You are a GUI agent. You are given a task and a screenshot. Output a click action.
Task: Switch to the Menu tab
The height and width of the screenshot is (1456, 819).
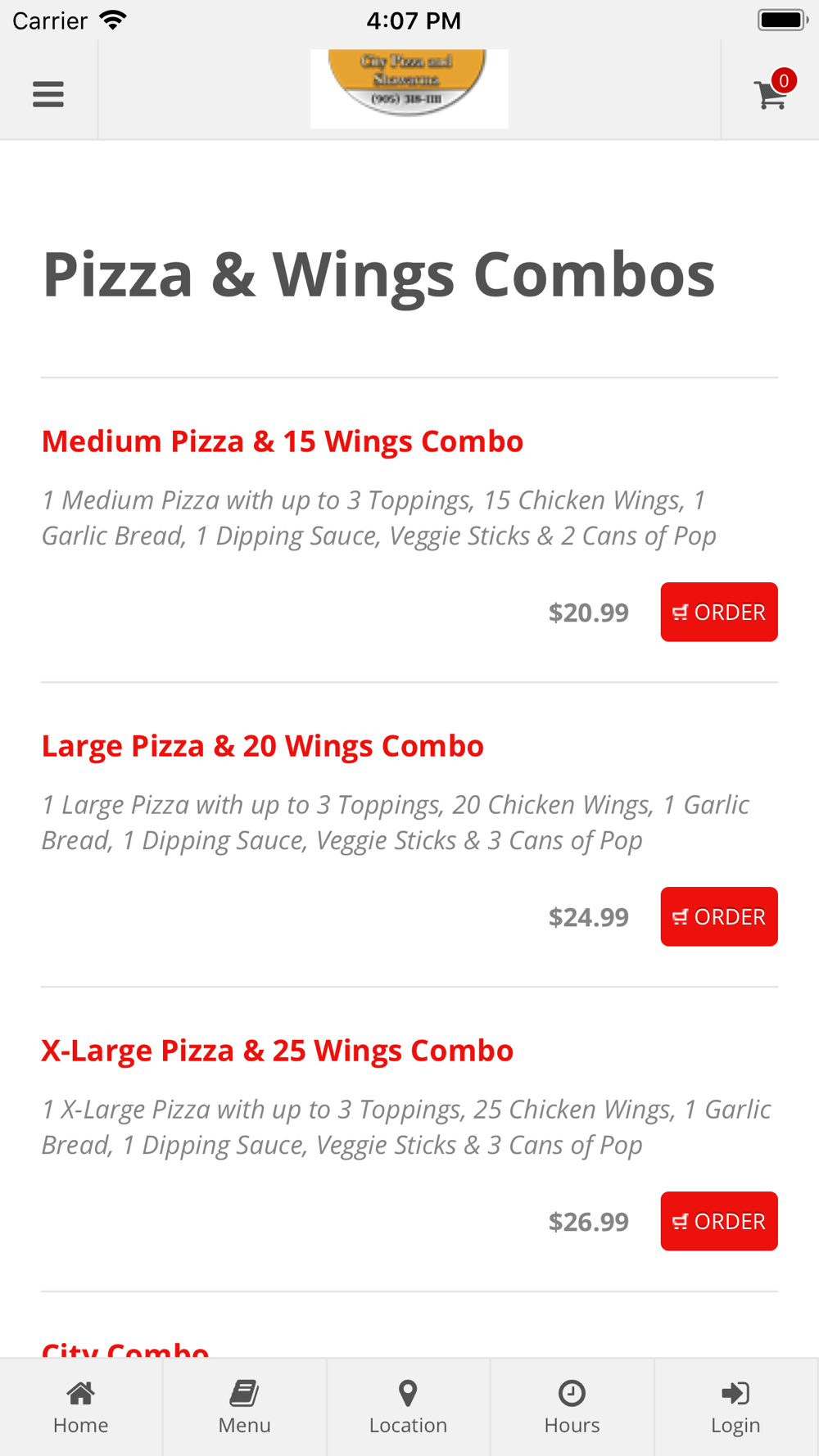tap(245, 1408)
